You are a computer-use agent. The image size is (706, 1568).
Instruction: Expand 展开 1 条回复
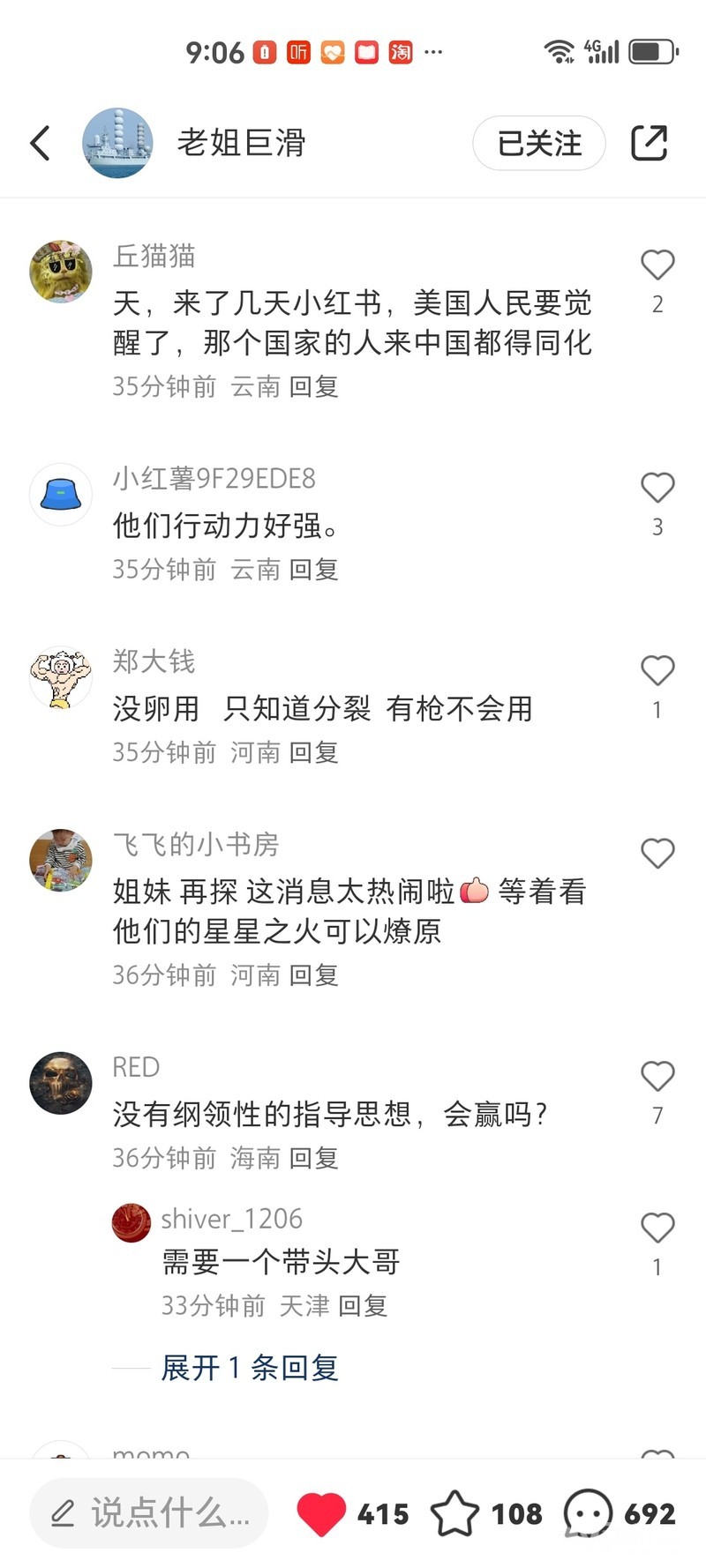(250, 1368)
